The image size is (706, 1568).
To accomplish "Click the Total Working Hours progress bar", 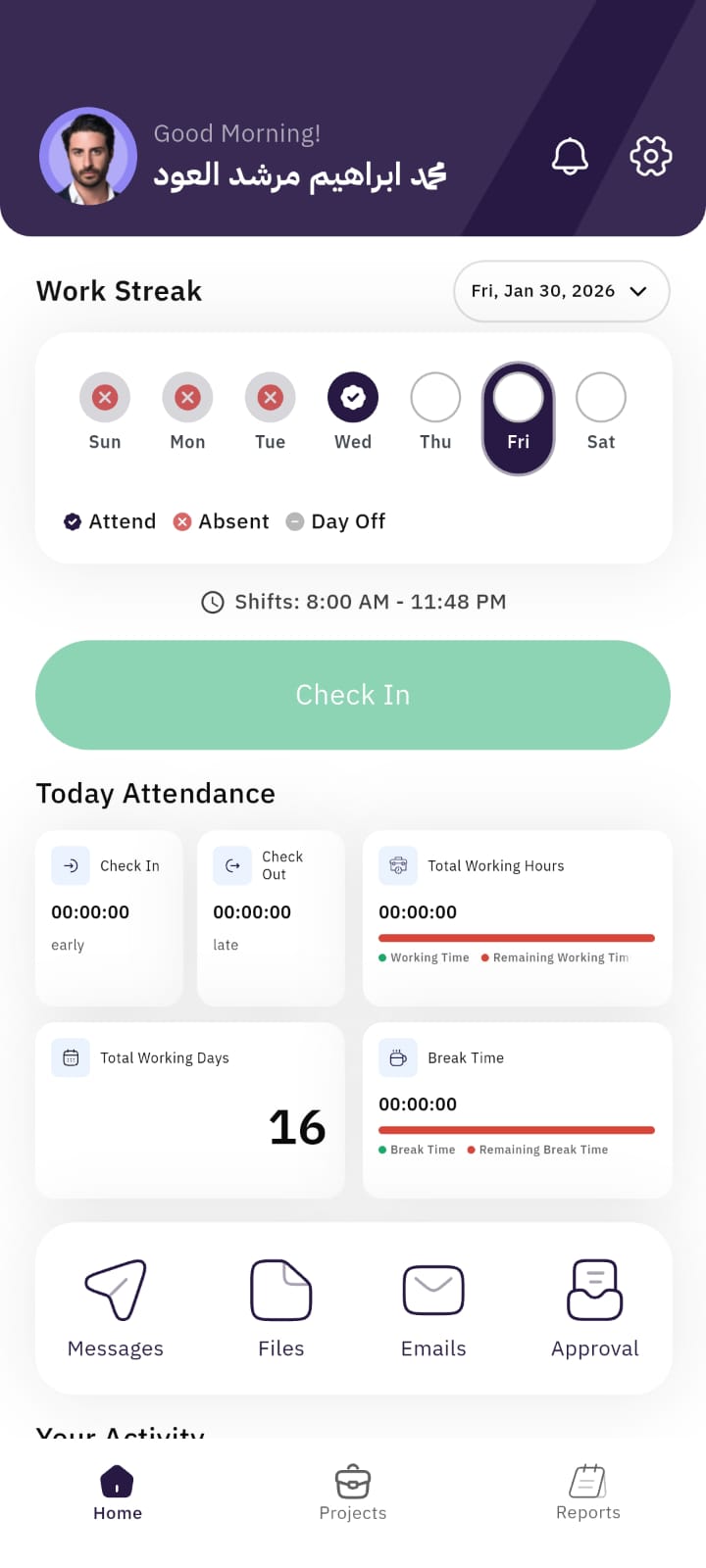I will pos(517,937).
